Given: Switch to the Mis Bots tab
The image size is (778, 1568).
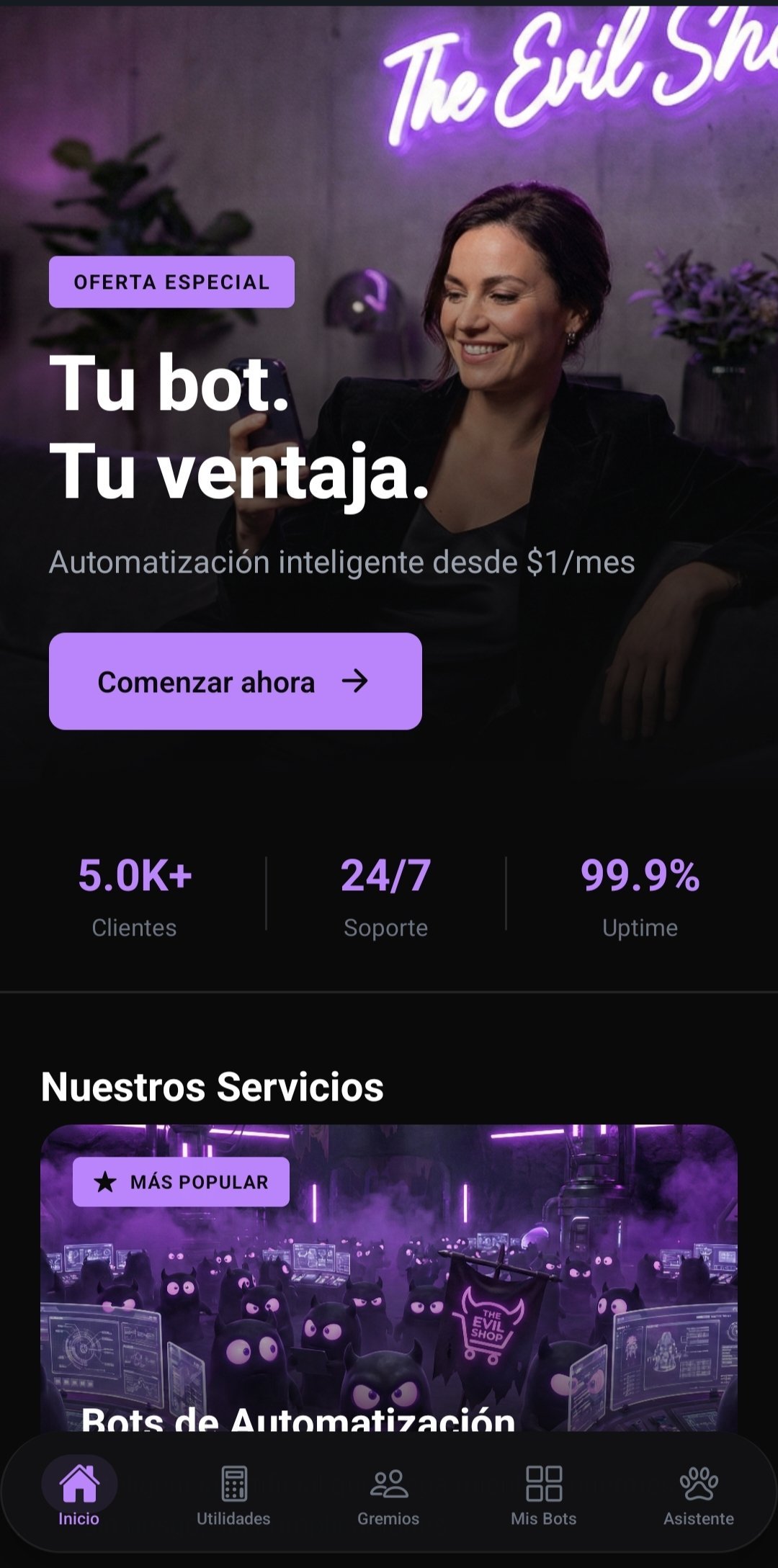Looking at the screenshot, I should pyautogui.click(x=544, y=1498).
